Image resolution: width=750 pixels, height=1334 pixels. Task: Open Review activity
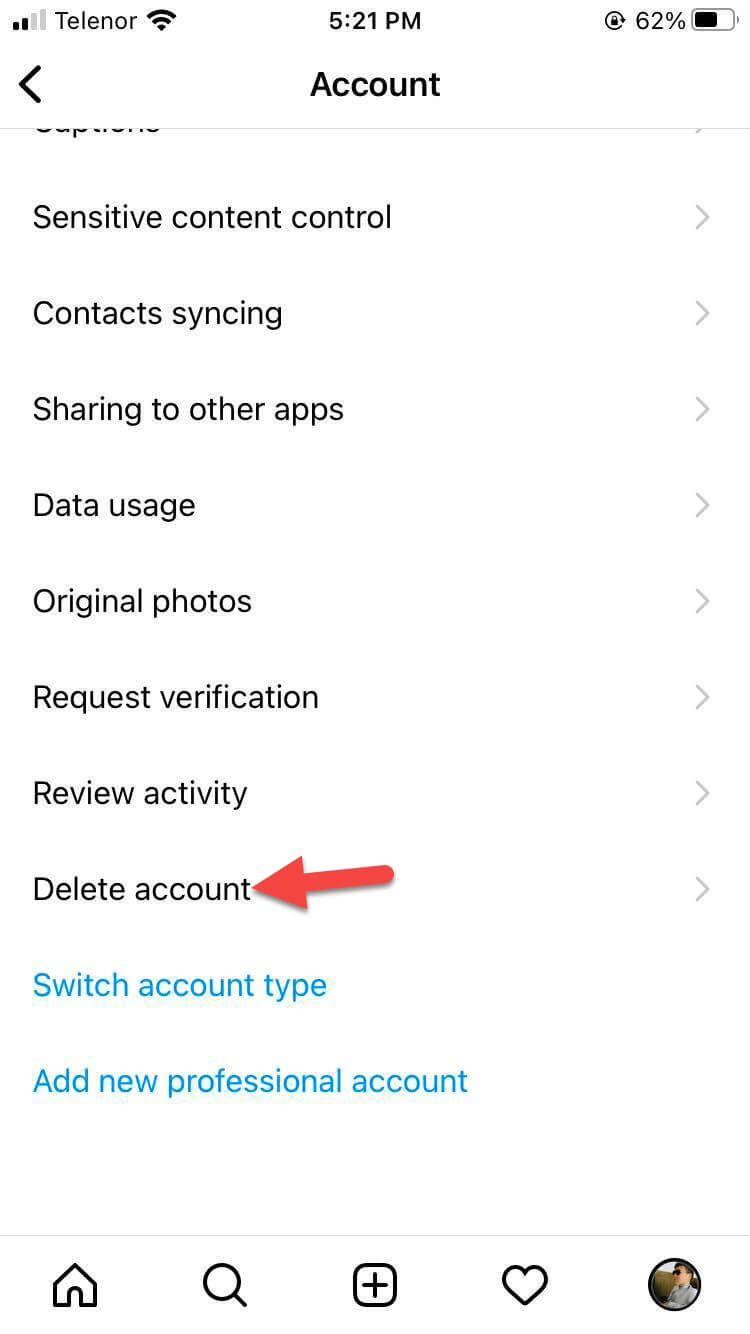(140, 793)
